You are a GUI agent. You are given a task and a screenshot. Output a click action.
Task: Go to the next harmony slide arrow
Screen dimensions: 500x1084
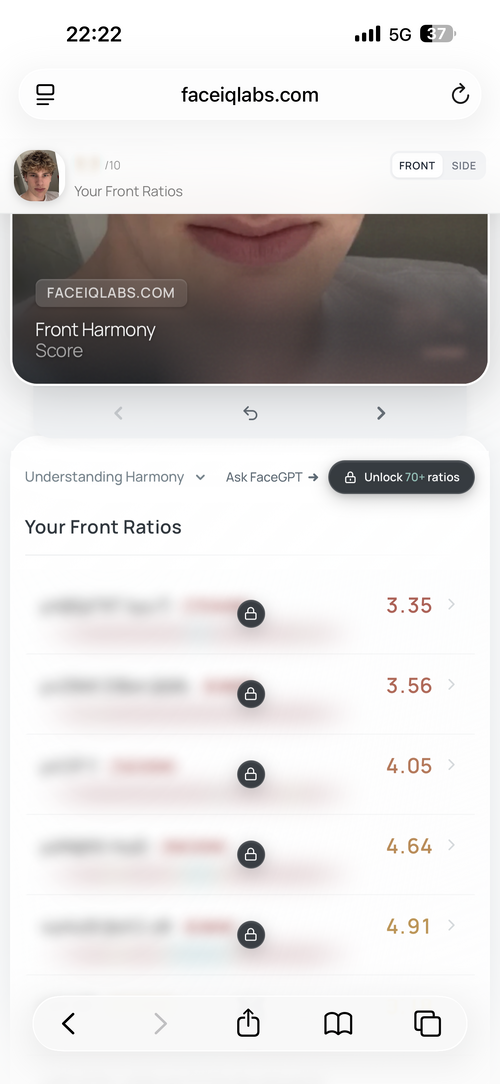(381, 413)
